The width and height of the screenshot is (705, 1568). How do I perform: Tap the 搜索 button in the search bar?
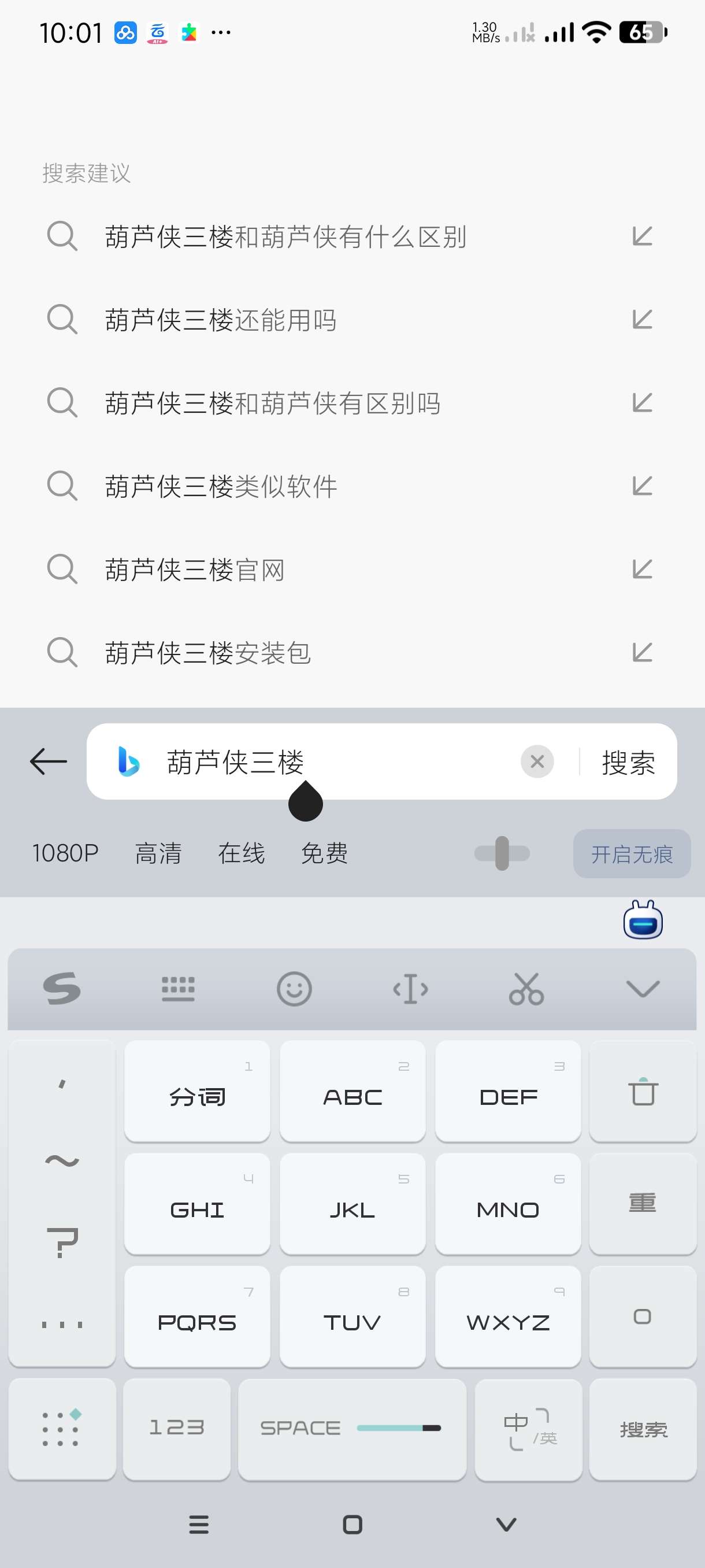pos(628,762)
